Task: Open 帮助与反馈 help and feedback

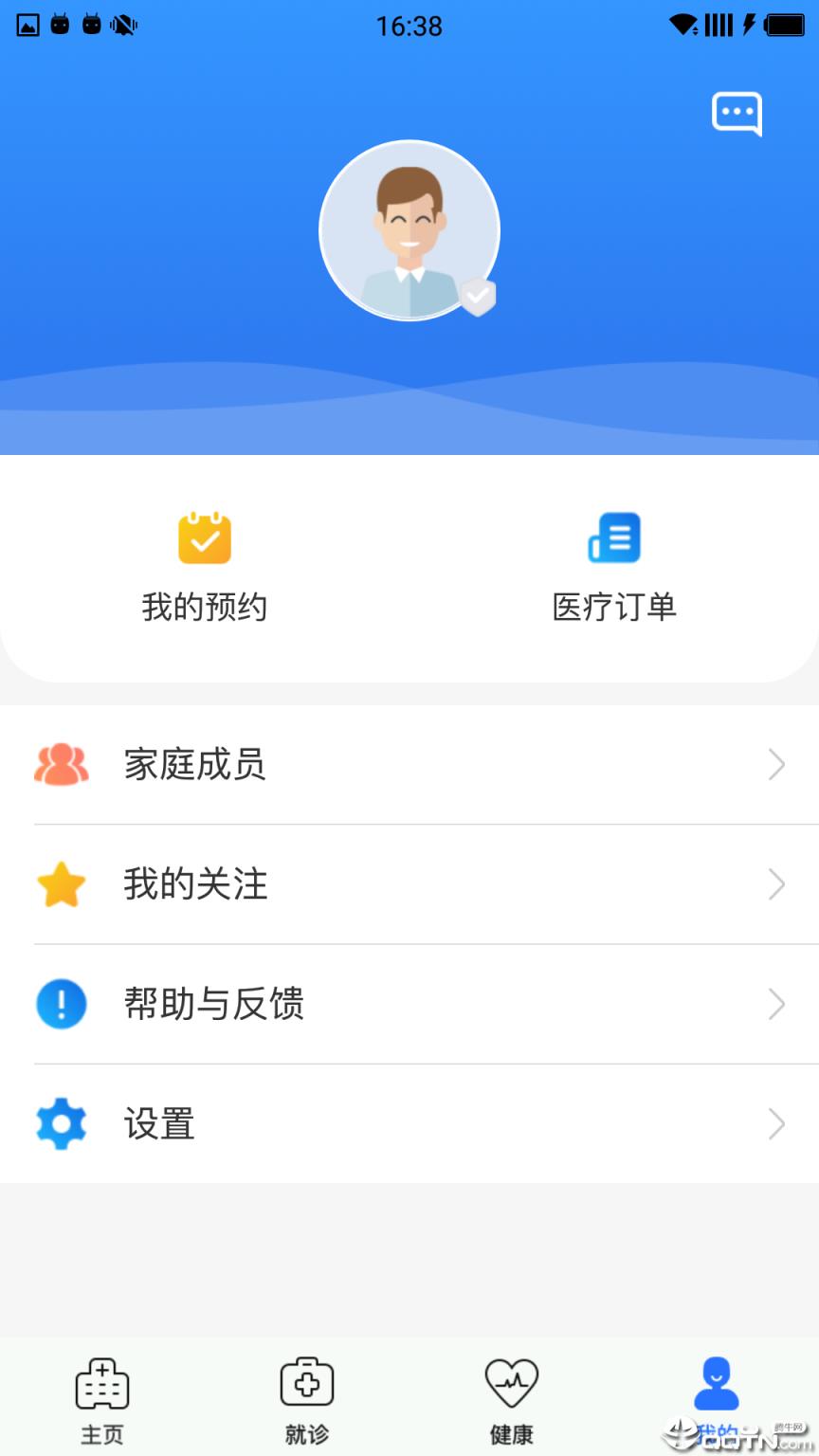Action: pos(215,1003)
